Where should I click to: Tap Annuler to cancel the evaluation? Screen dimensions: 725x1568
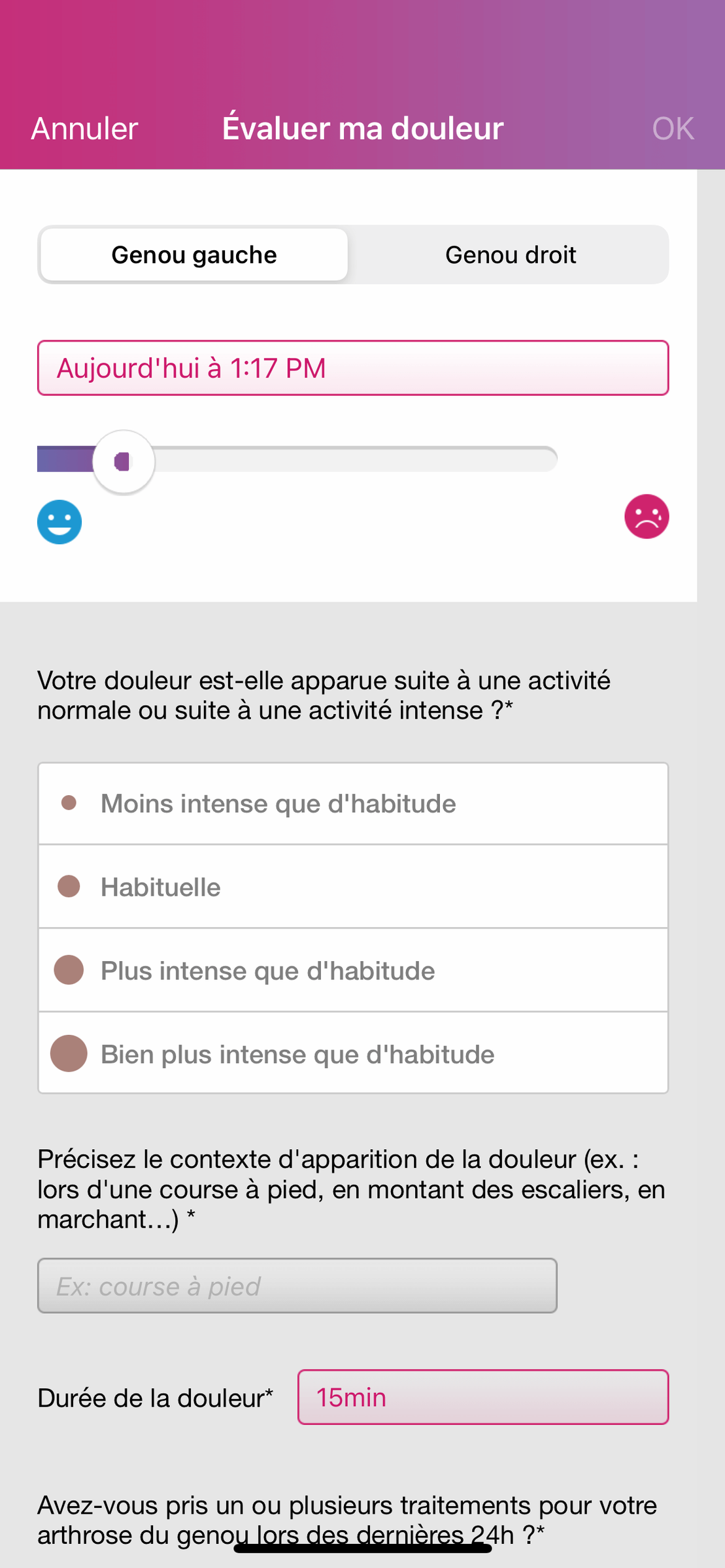(x=84, y=129)
